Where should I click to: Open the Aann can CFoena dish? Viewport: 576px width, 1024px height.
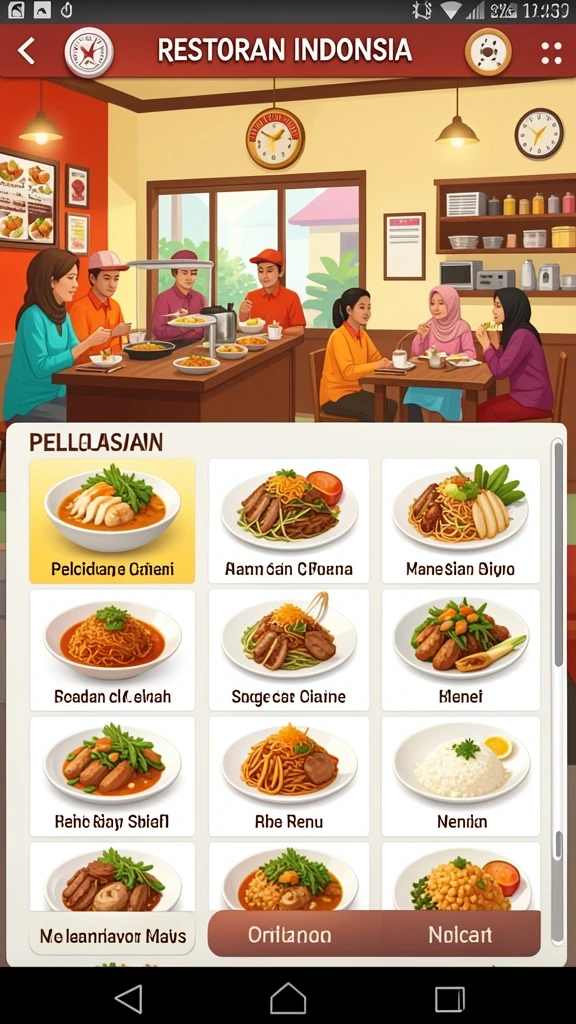click(x=289, y=520)
